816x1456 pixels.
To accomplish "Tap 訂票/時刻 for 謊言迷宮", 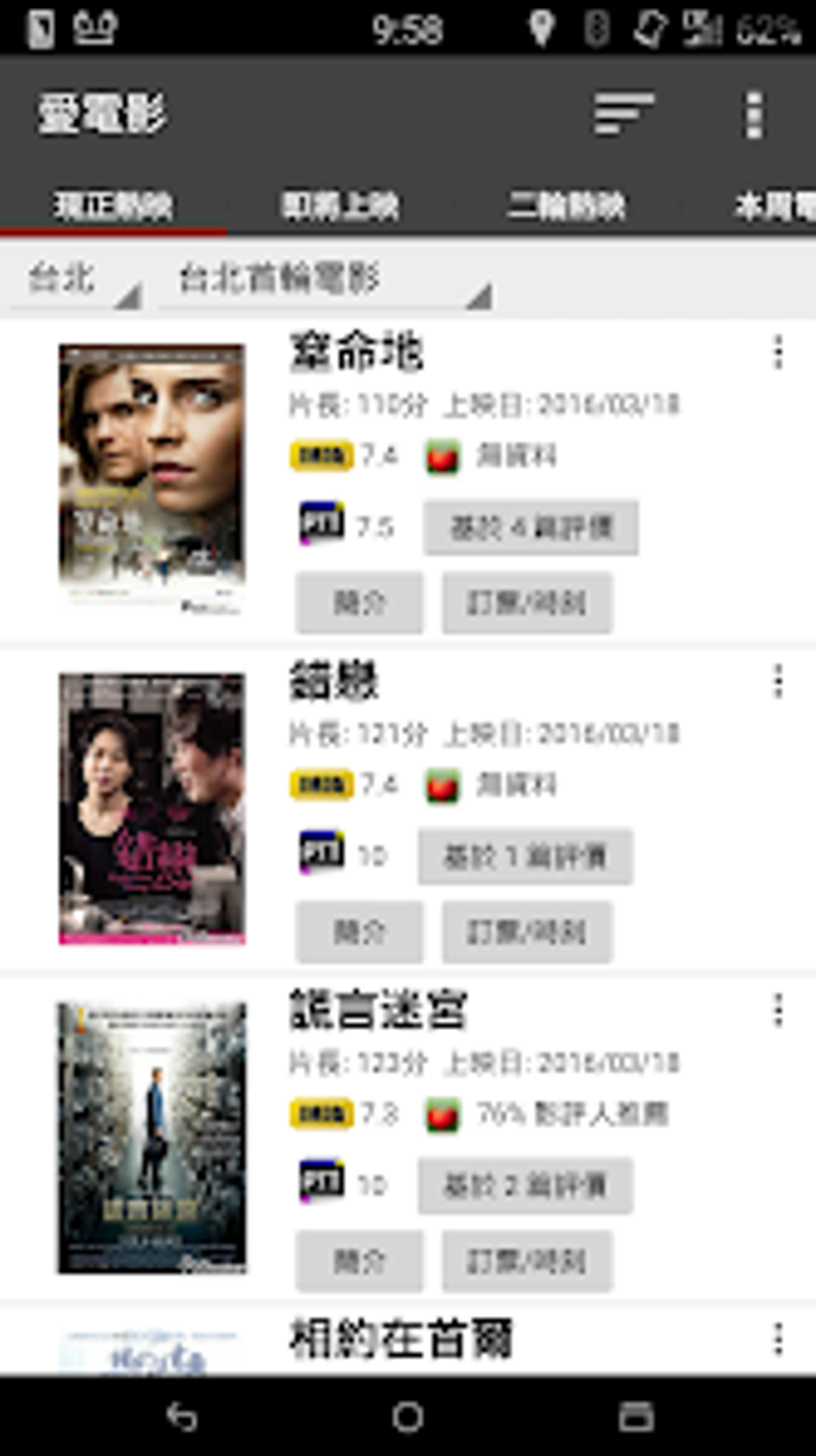I will pos(527,1261).
